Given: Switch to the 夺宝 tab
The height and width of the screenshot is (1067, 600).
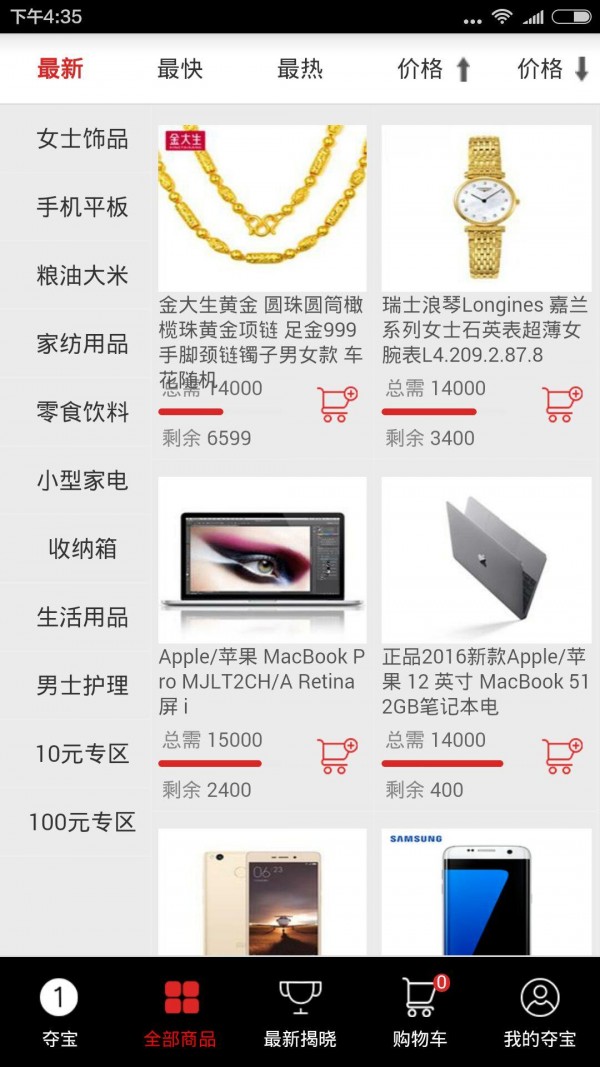Looking at the screenshot, I should [59, 1011].
